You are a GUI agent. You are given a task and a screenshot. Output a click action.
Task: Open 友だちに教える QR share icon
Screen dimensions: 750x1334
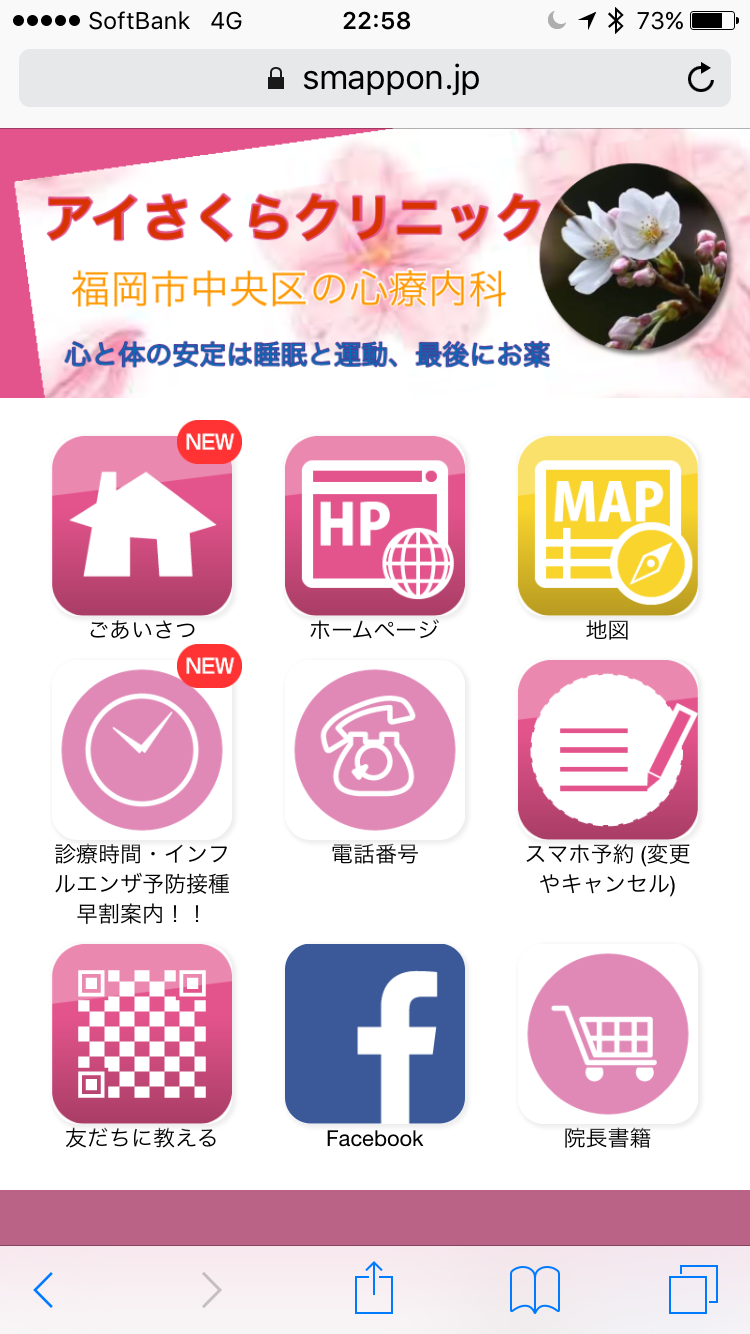point(142,1034)
